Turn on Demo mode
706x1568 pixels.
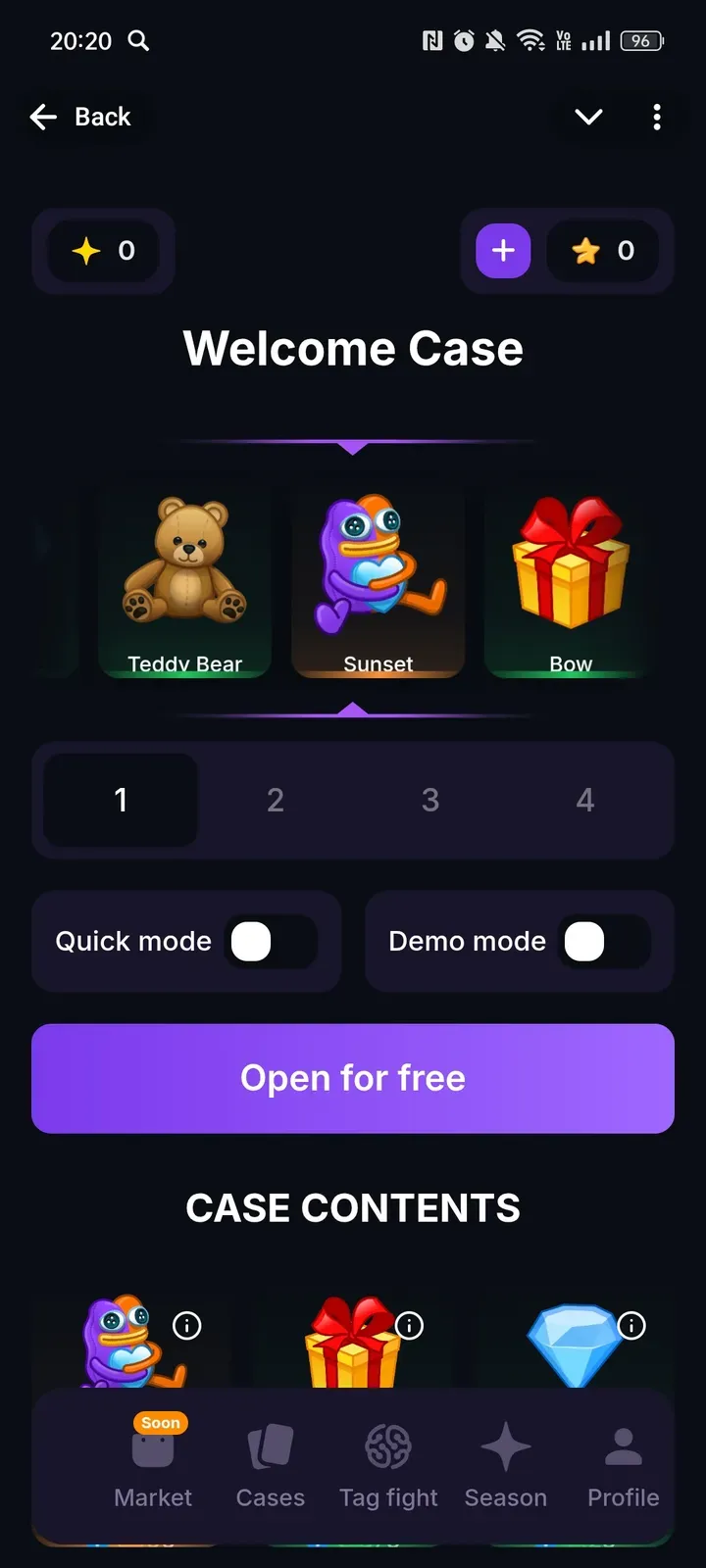[x=603, y=942]
